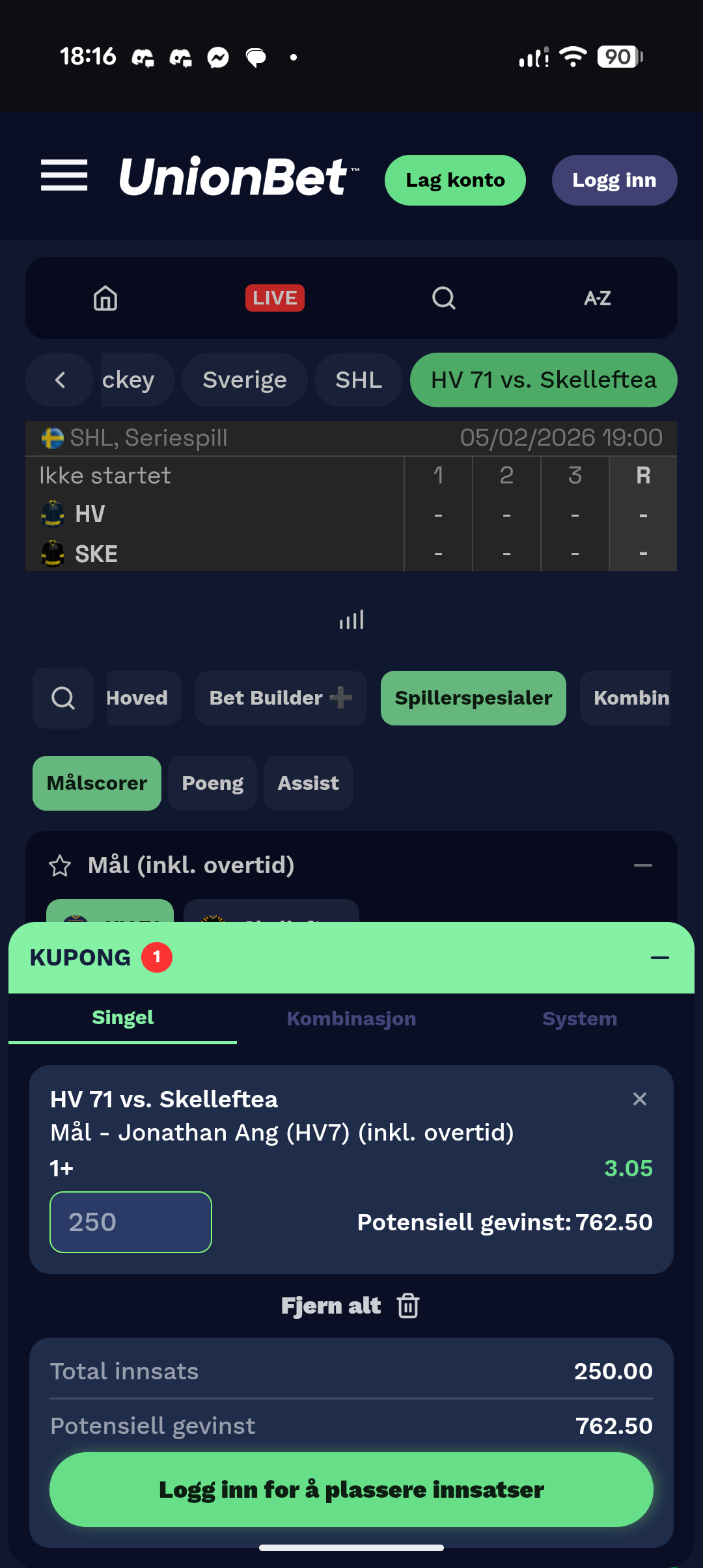Select the Sverige breadcrumb chip

tap(244, 380)
